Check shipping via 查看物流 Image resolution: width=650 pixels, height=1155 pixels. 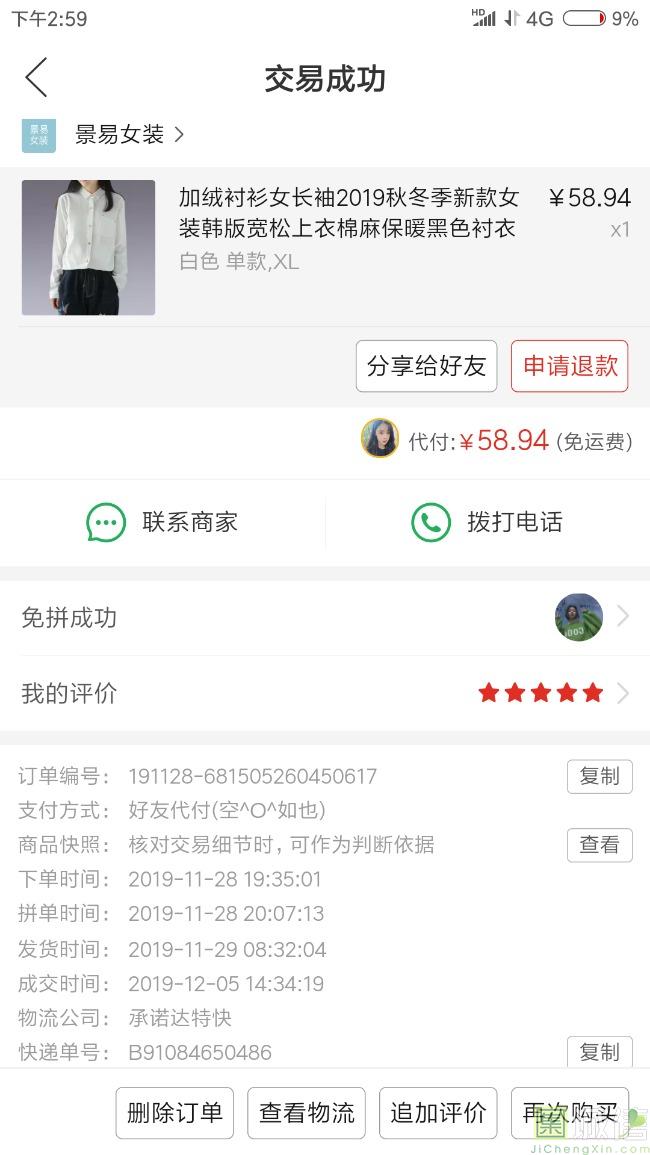tap(307, 1113)
